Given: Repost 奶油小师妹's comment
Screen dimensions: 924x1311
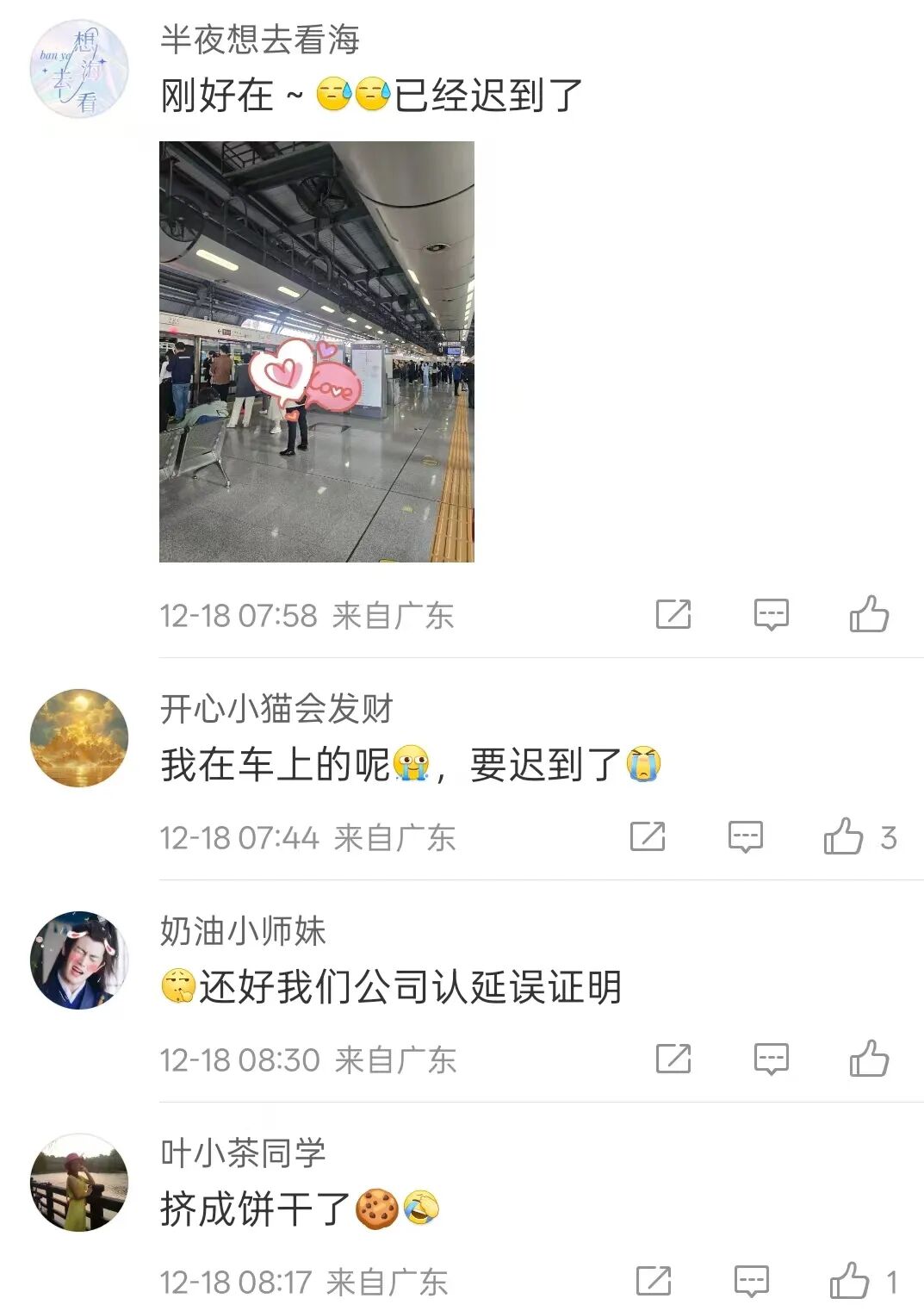Looking at the screenshot, I should (x=673, y=1059).
